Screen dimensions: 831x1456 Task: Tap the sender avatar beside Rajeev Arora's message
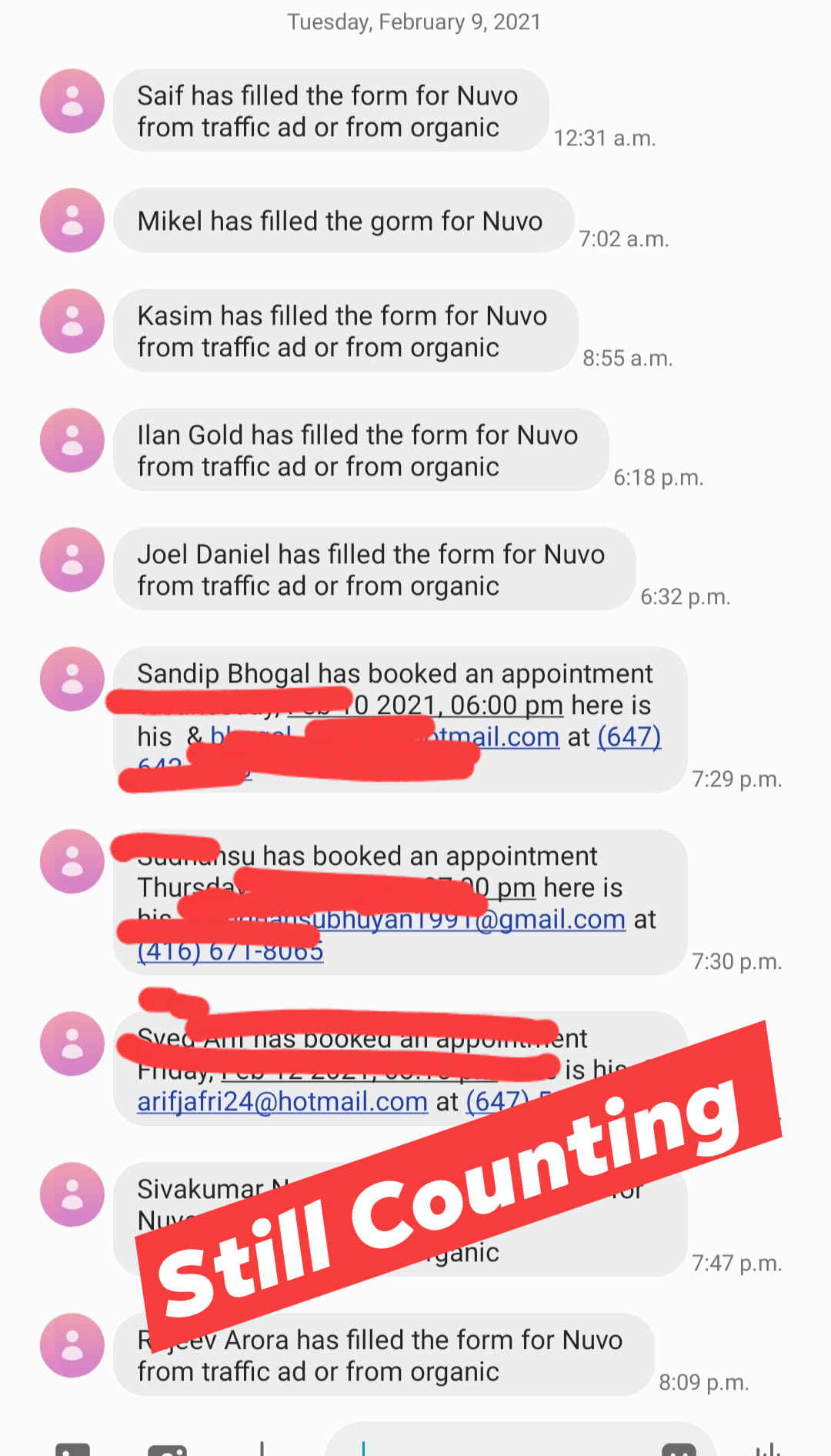pos(72,1346)
